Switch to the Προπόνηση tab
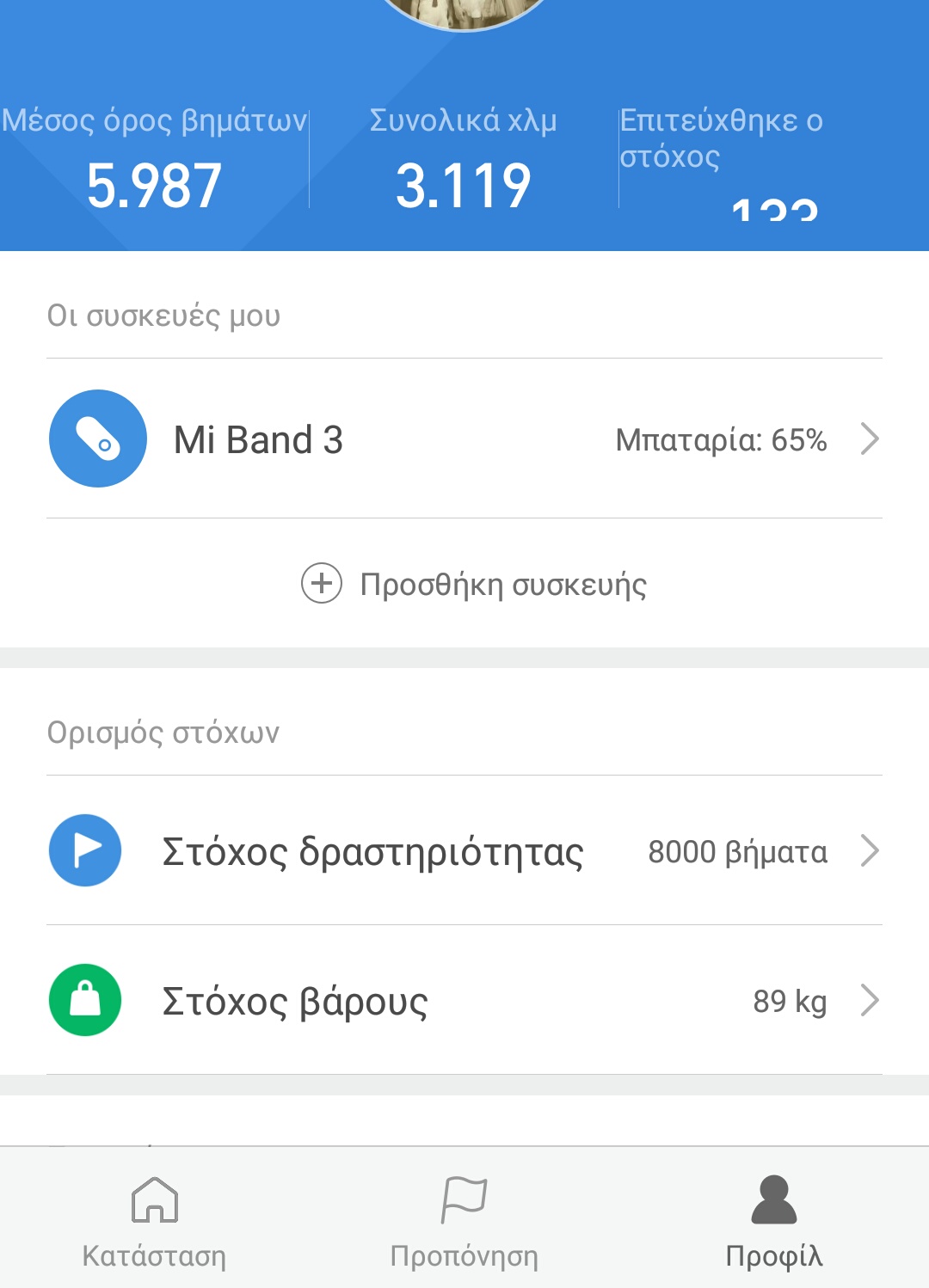Image resolution: width=929 pixels, height=1288 pixels. click(x=464, y=1219)
